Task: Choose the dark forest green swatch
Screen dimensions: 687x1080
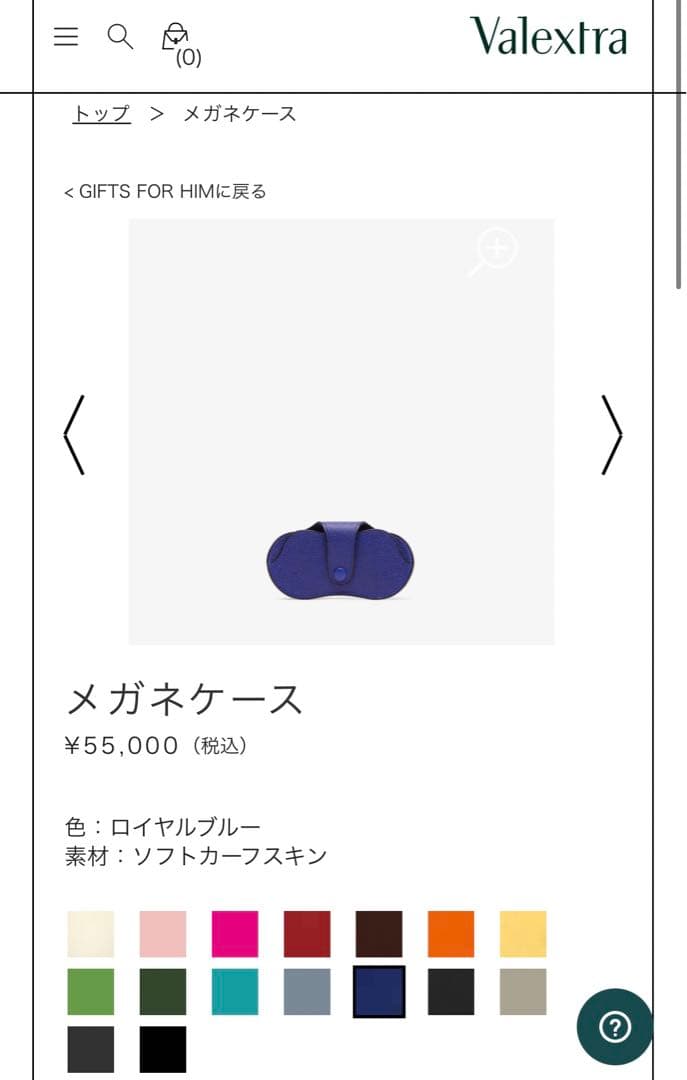Action: pos(163,992)
